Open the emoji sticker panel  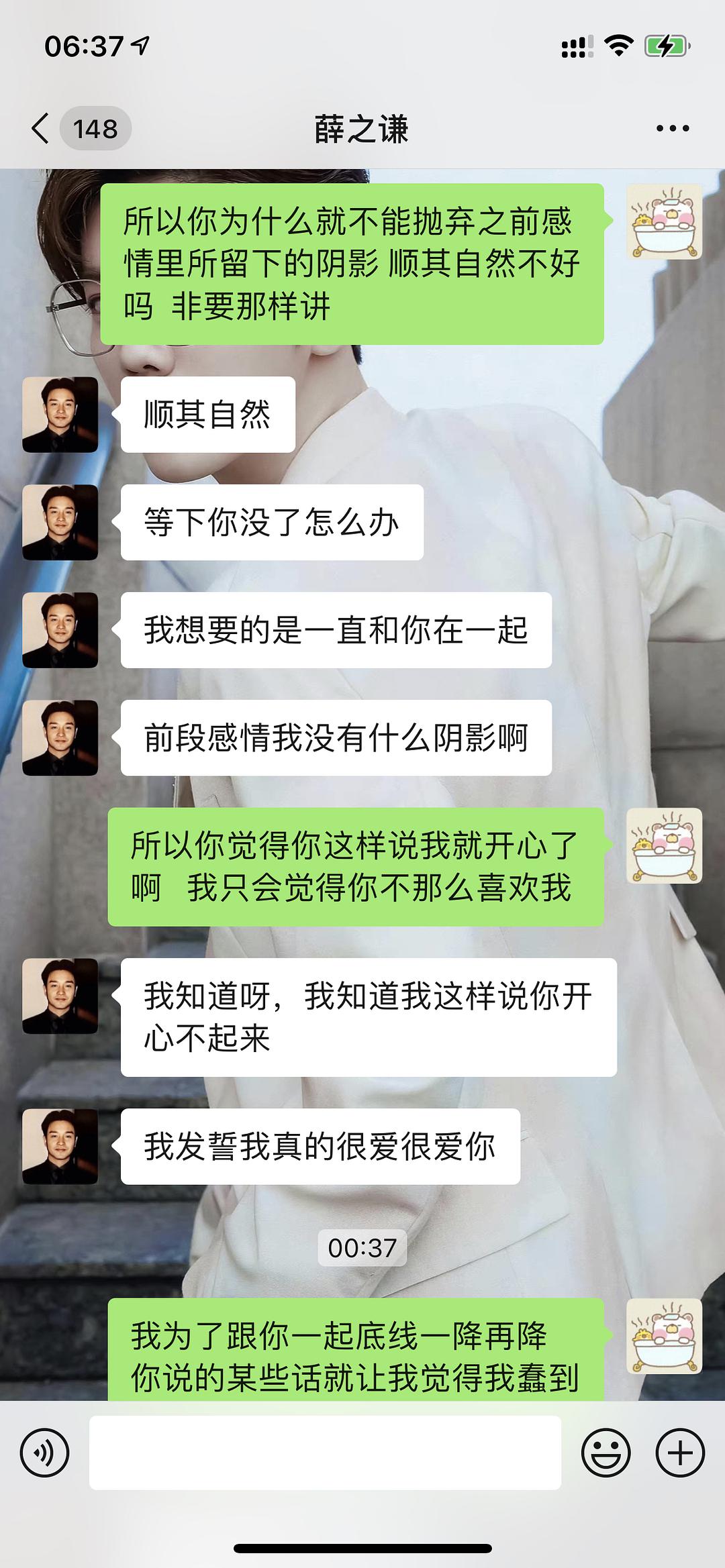coord(606,1453)
